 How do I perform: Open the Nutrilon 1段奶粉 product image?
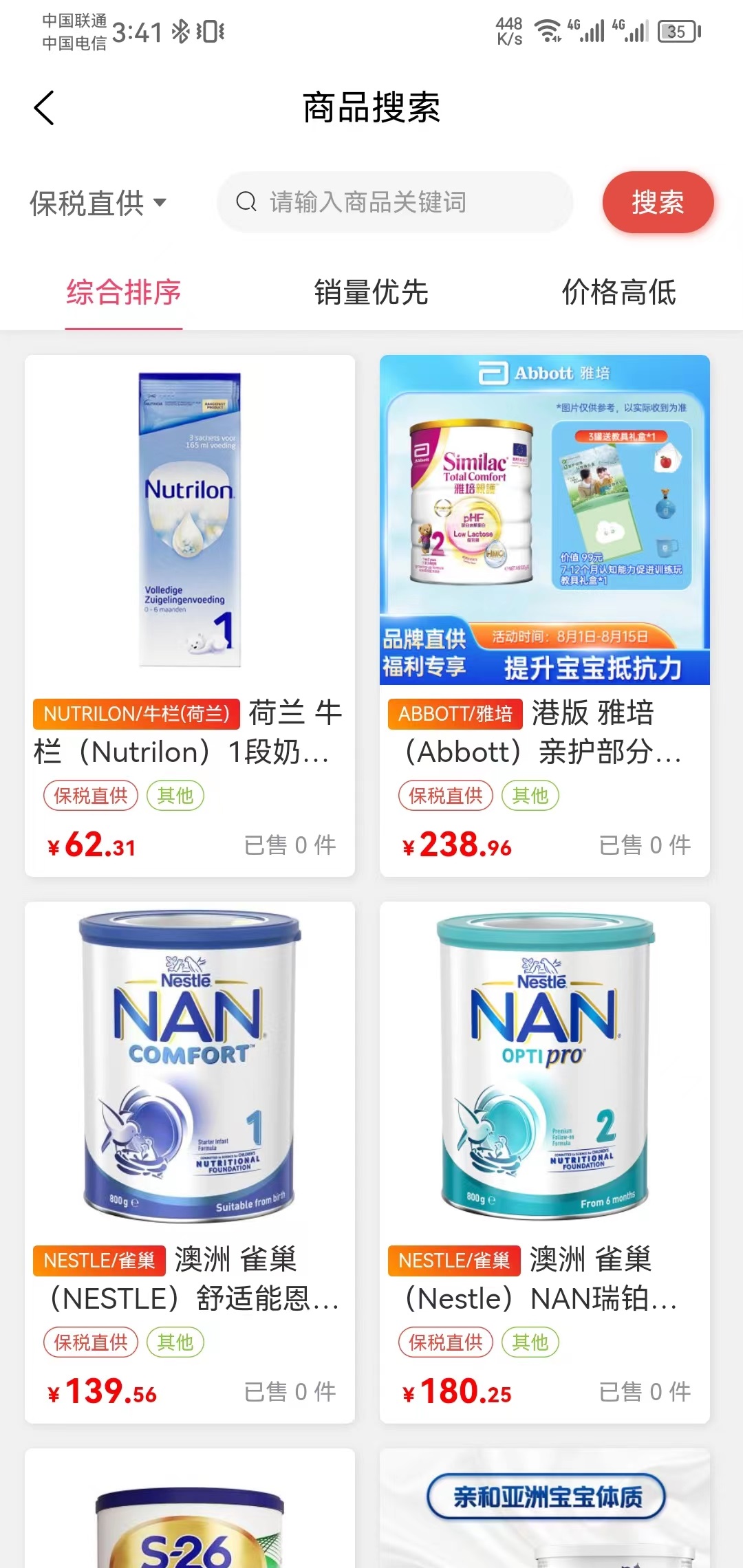click(x=189, y=519)
